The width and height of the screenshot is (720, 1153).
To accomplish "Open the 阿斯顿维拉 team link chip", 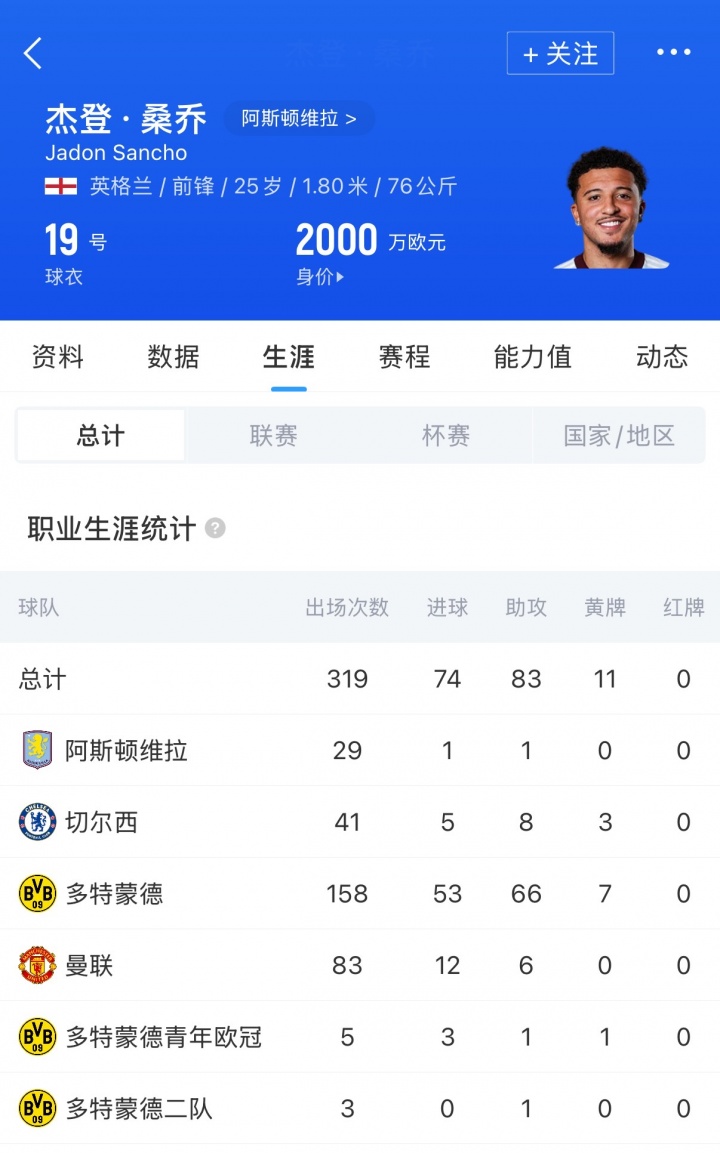I will tap(299, 119).
